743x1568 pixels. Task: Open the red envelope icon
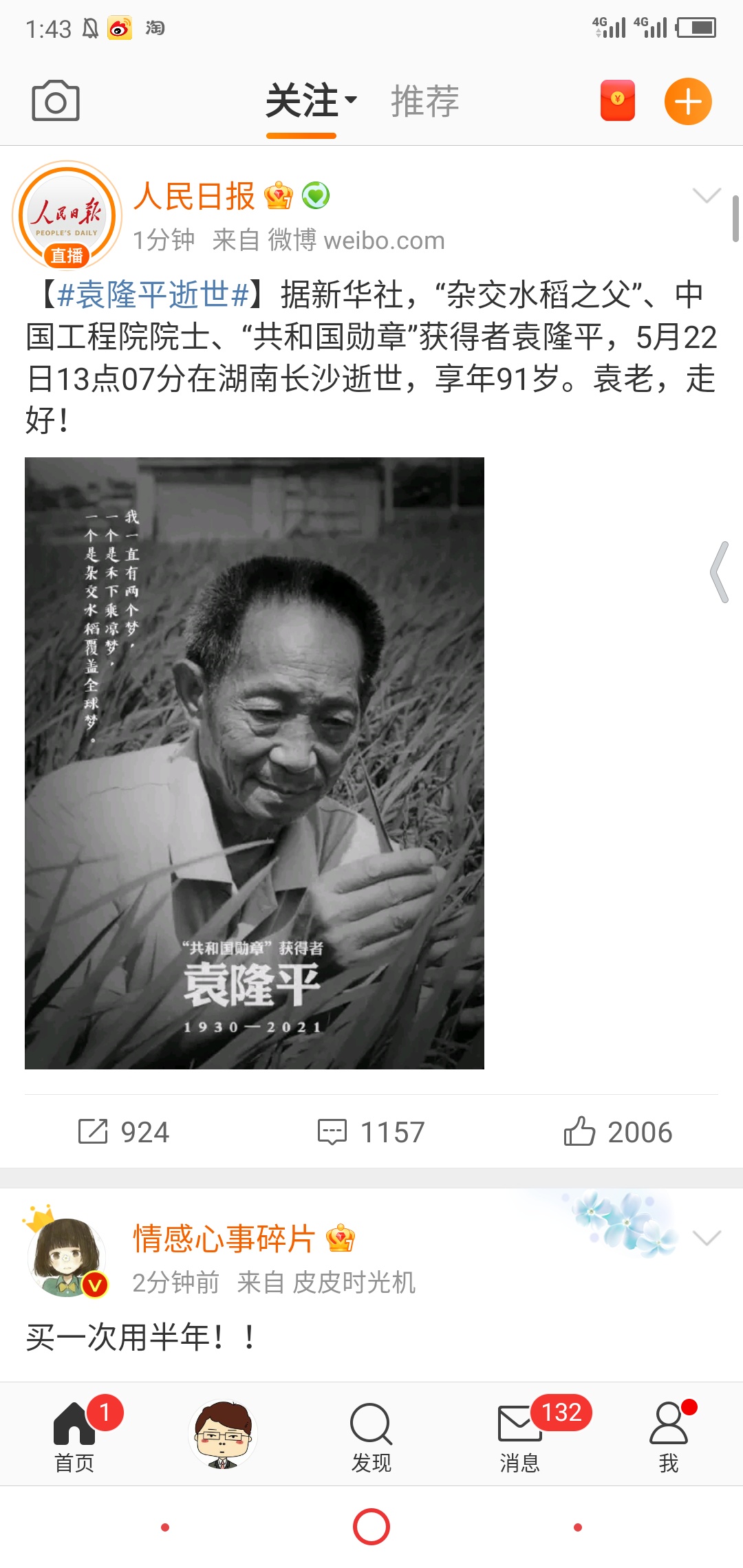point(617,101)
